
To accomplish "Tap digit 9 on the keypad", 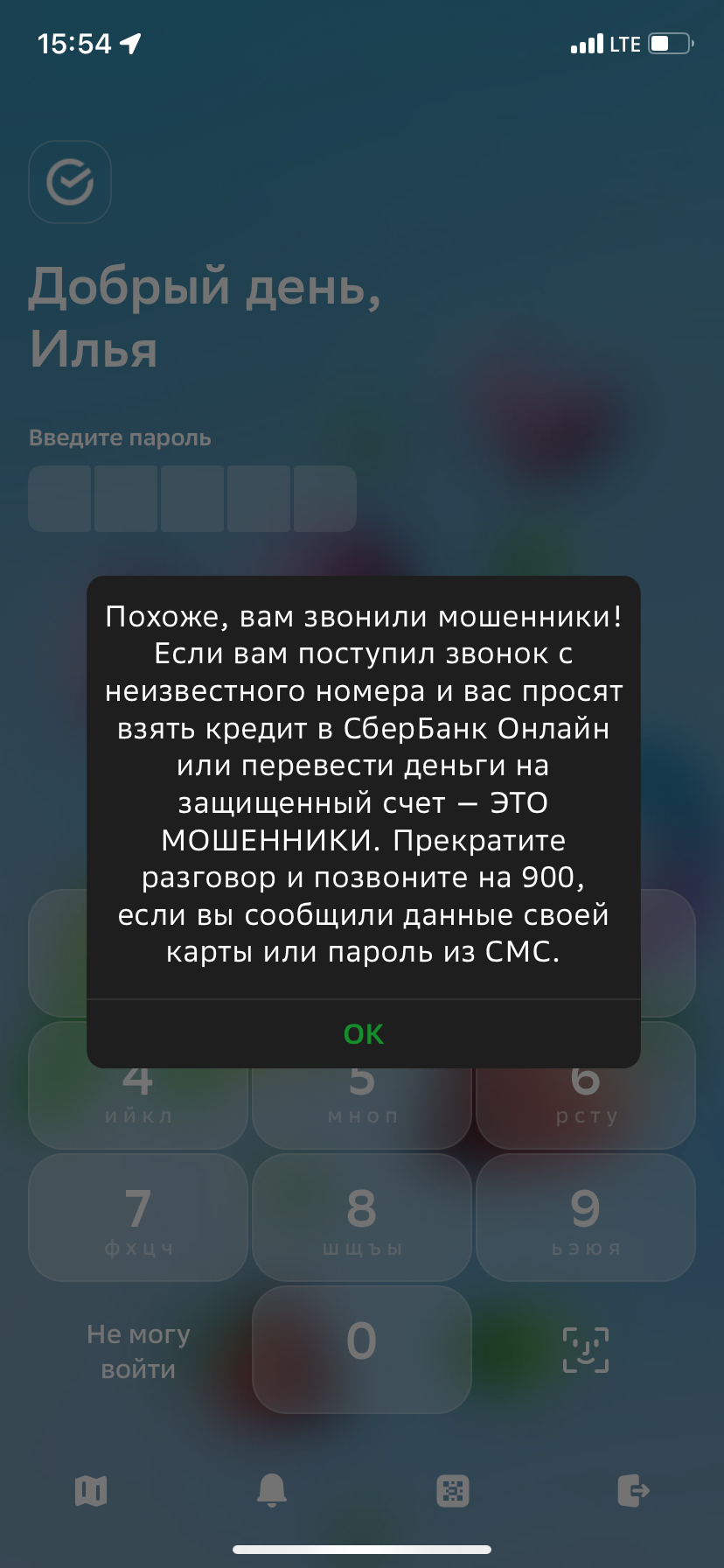I will click(585, 1217).
